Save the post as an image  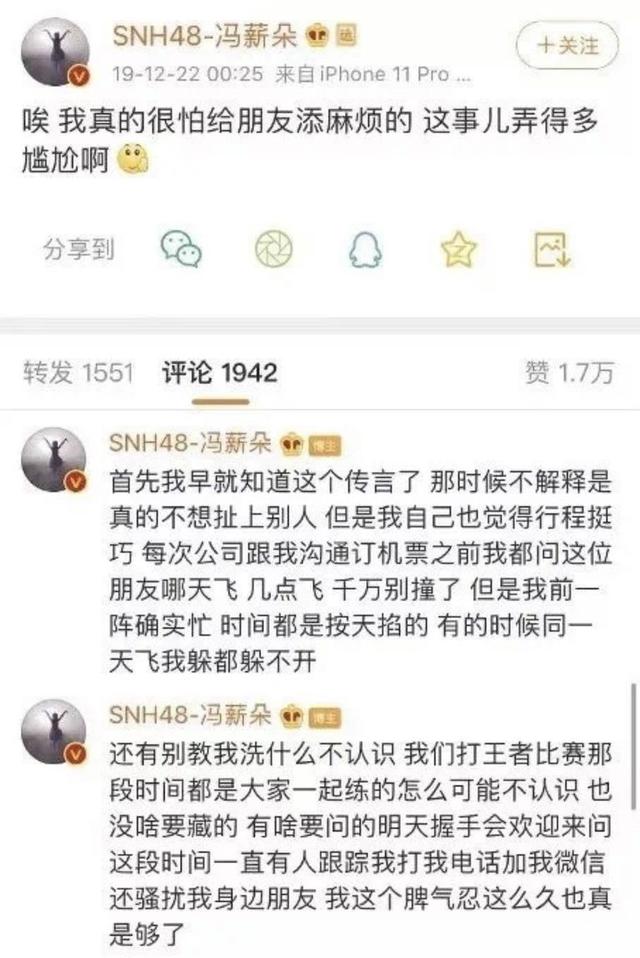(552, 248)
